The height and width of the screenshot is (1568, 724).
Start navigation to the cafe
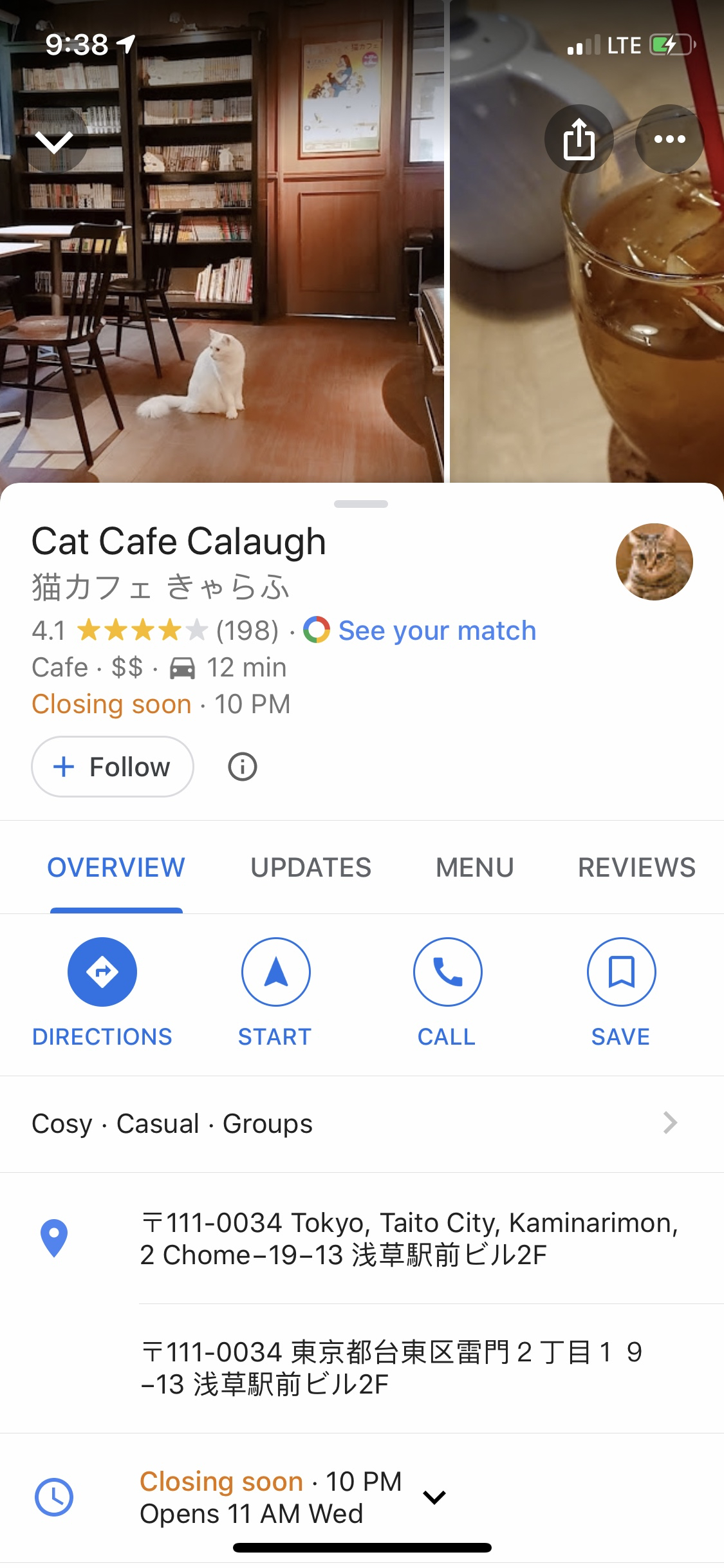pos(275,972)
